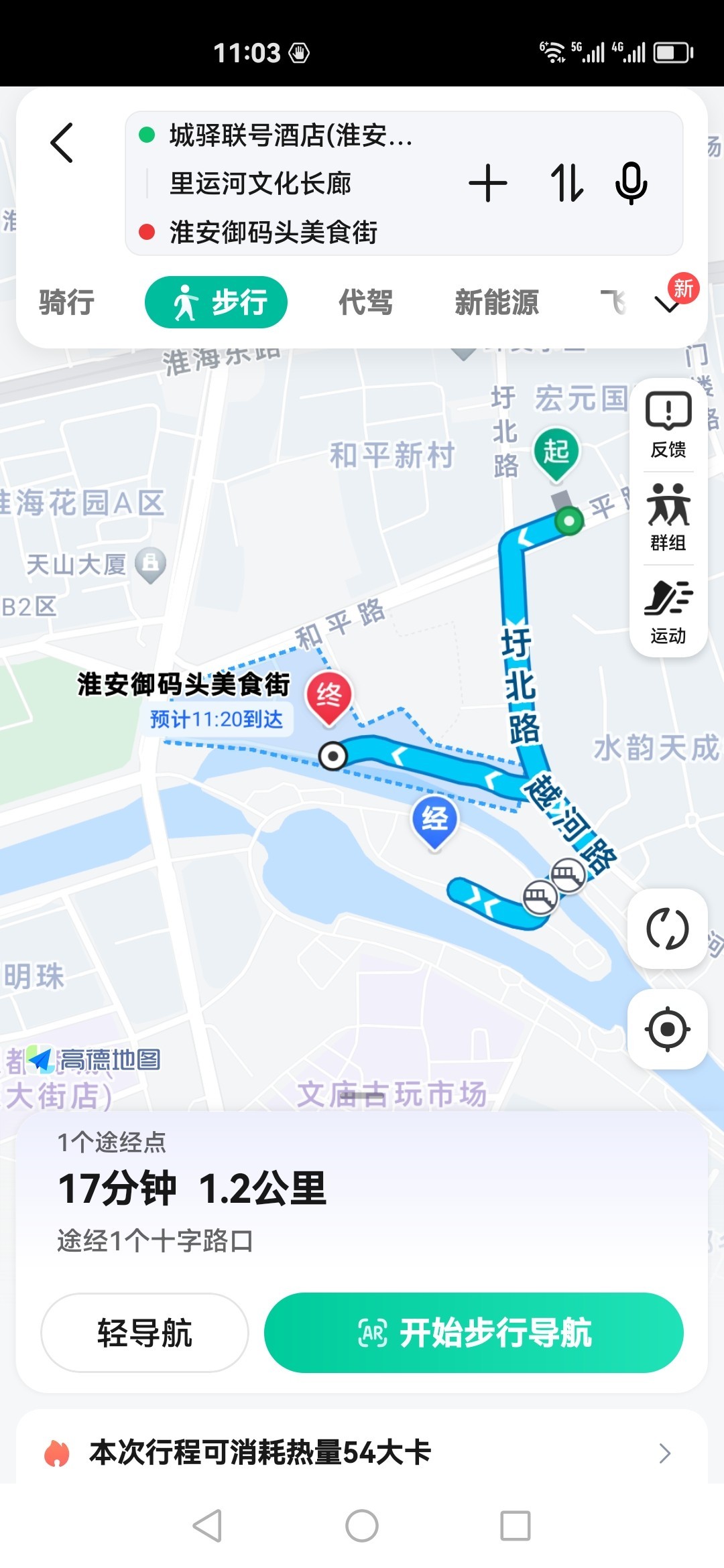Open the 运动 sport mode
This screenshot has height=1568, width=724.
click(668, 612)
